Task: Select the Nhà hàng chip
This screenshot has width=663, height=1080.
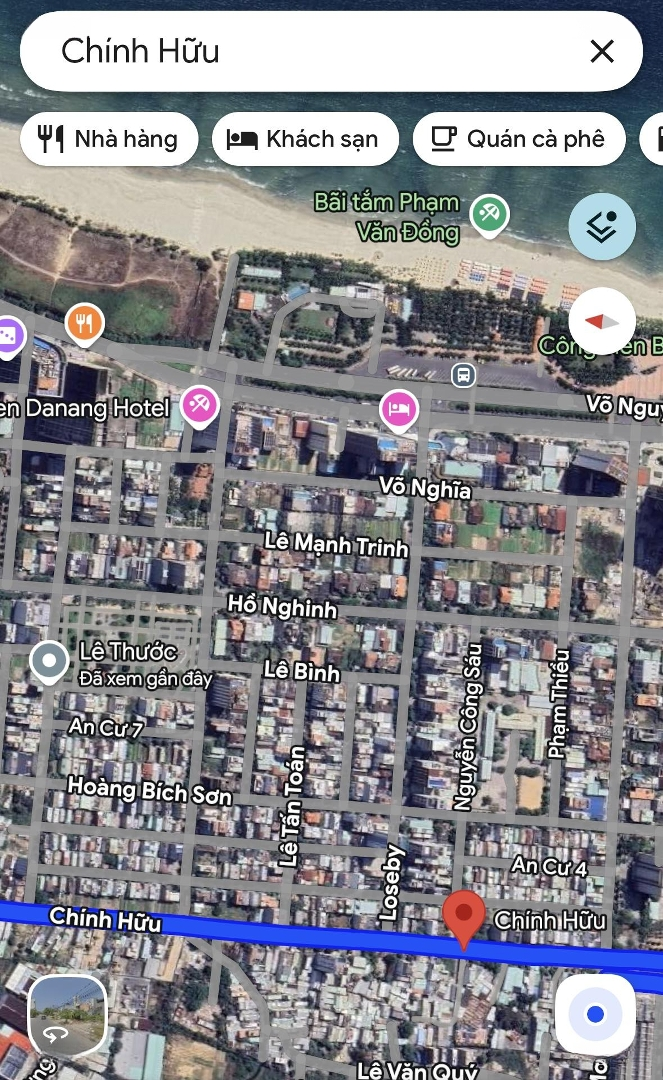Action: (x=108, y=139)
